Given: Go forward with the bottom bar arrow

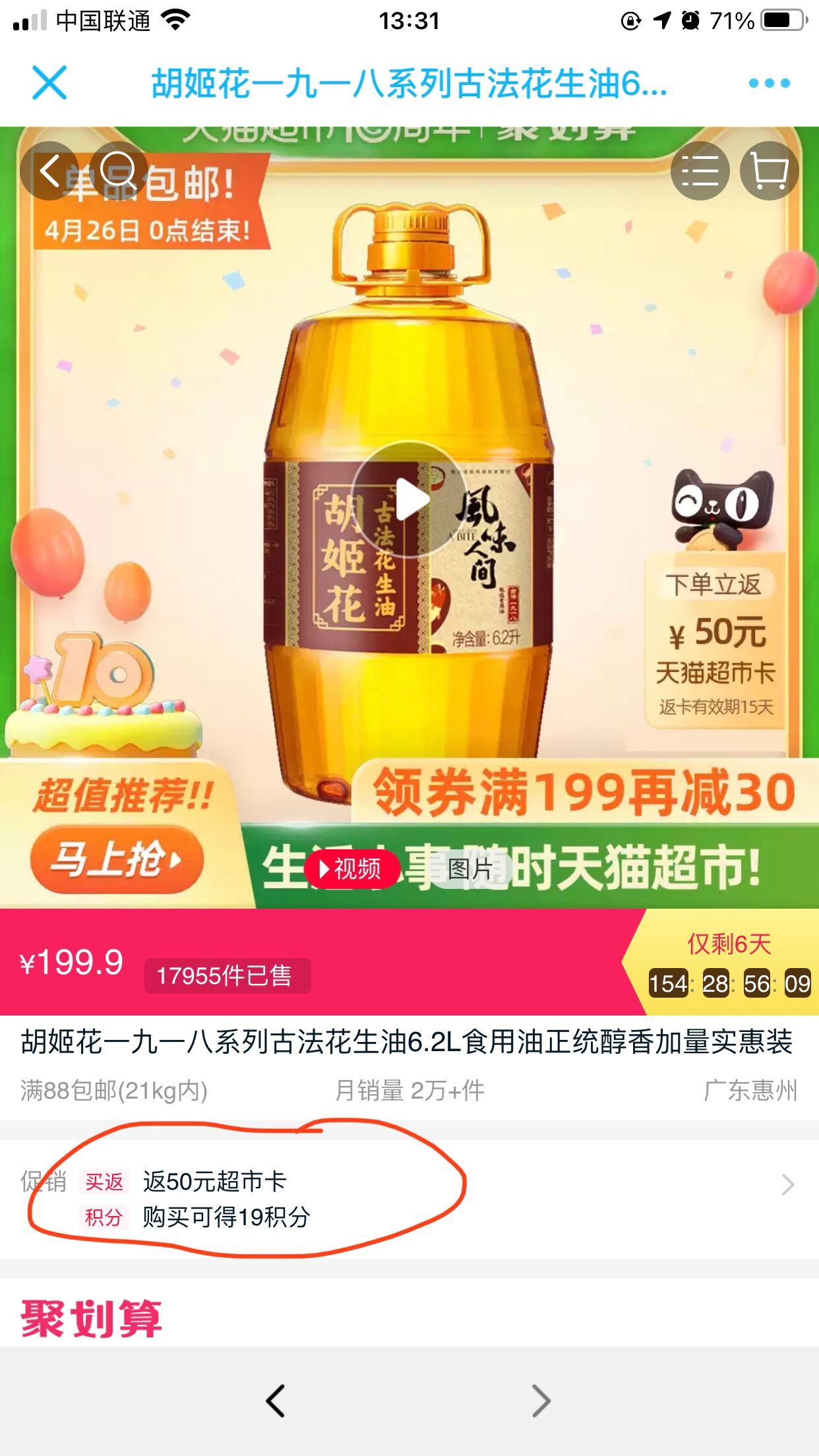Looking at the screenshot, I should pos(541,1401).
